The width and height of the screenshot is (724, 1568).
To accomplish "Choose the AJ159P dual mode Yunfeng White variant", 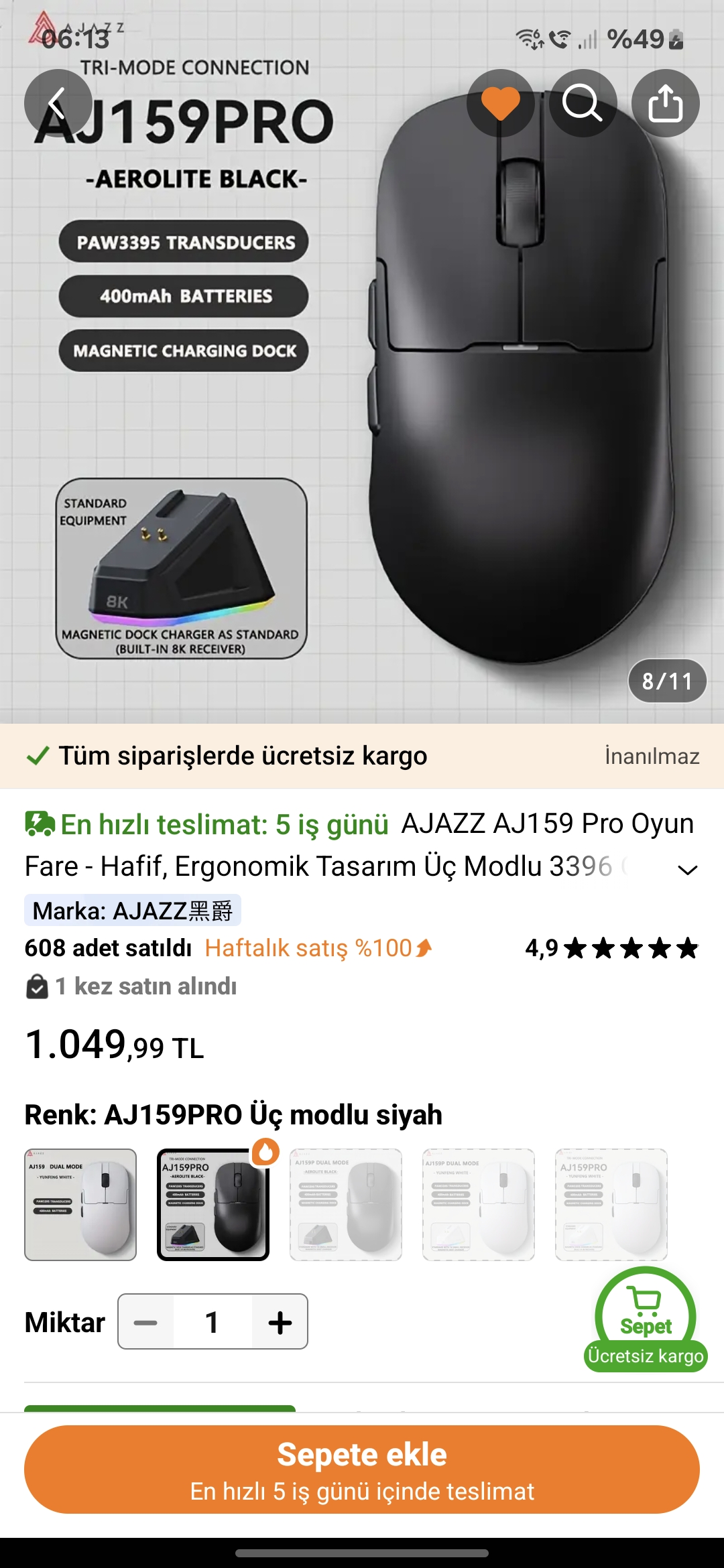I will coord(479,1205).
